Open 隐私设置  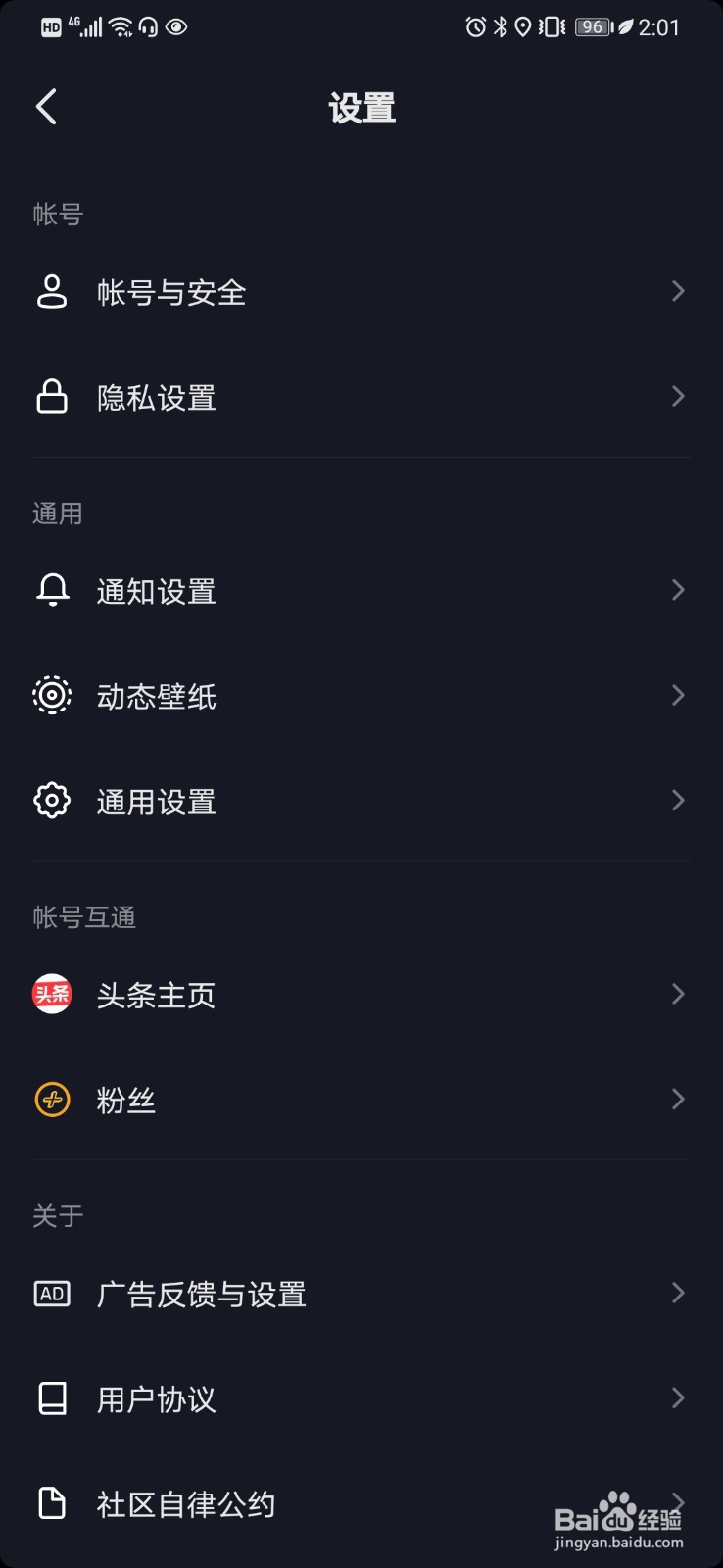tap(157, 397)
